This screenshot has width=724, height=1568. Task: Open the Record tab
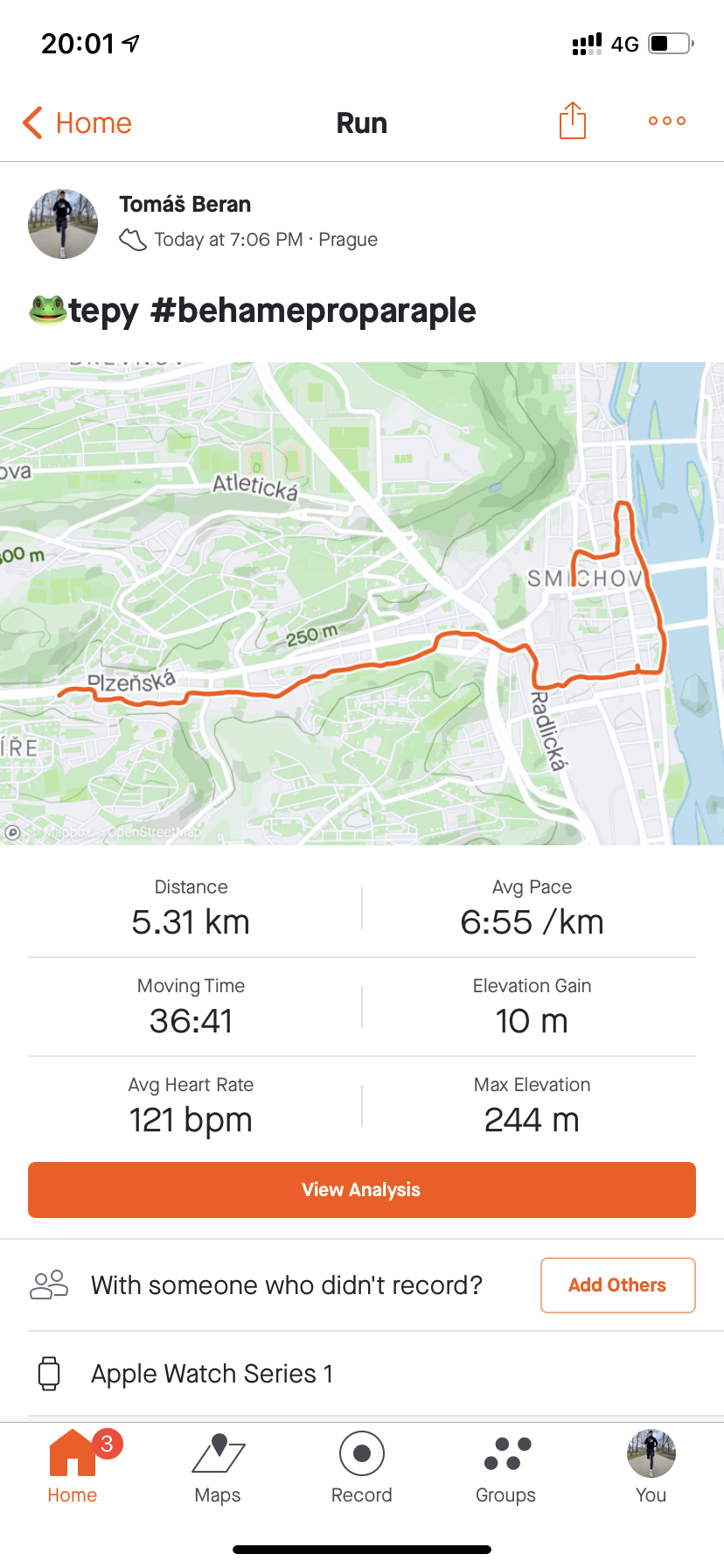pyautogui.click(x=362, y=1469)
